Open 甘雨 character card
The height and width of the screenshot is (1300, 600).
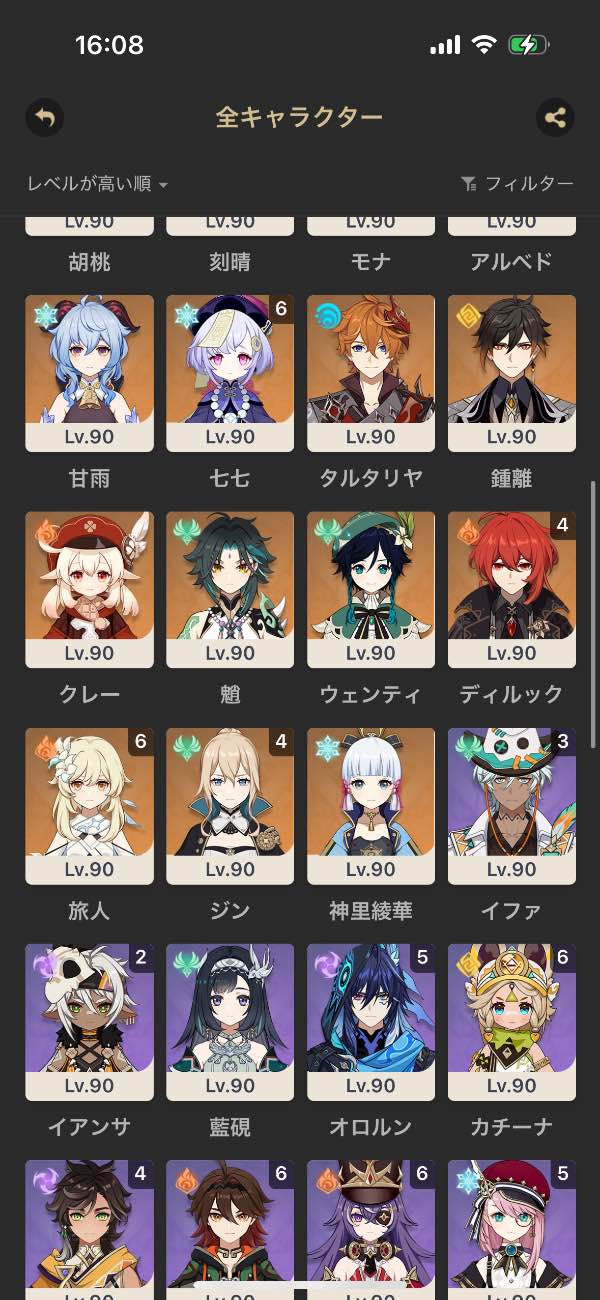(89, 372)
